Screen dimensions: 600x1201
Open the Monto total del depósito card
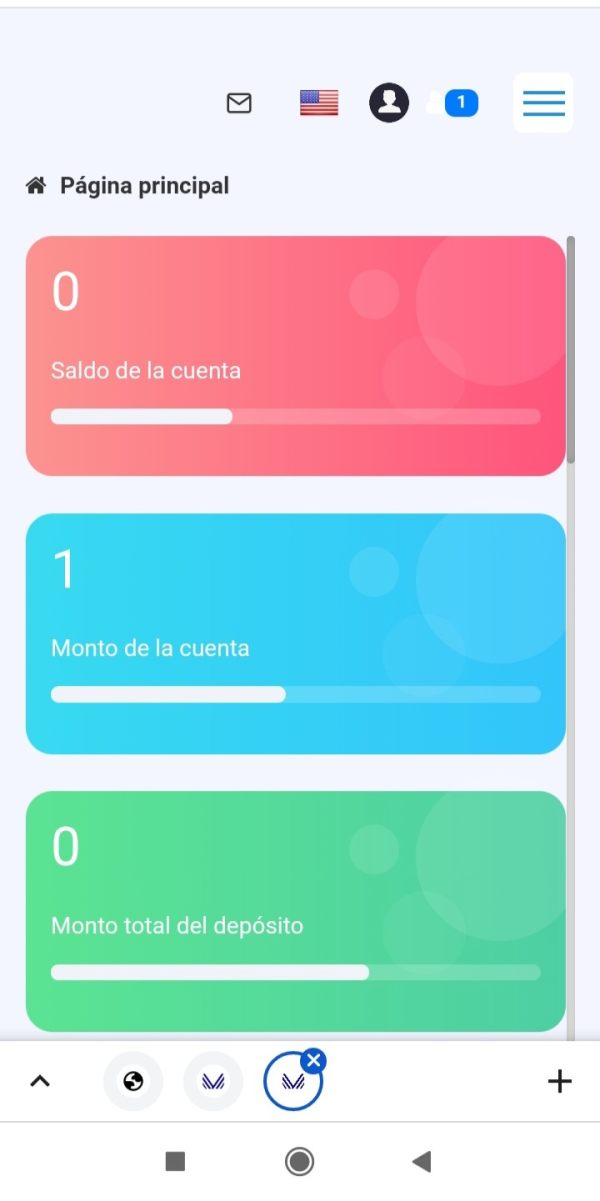tap(296, 911)
